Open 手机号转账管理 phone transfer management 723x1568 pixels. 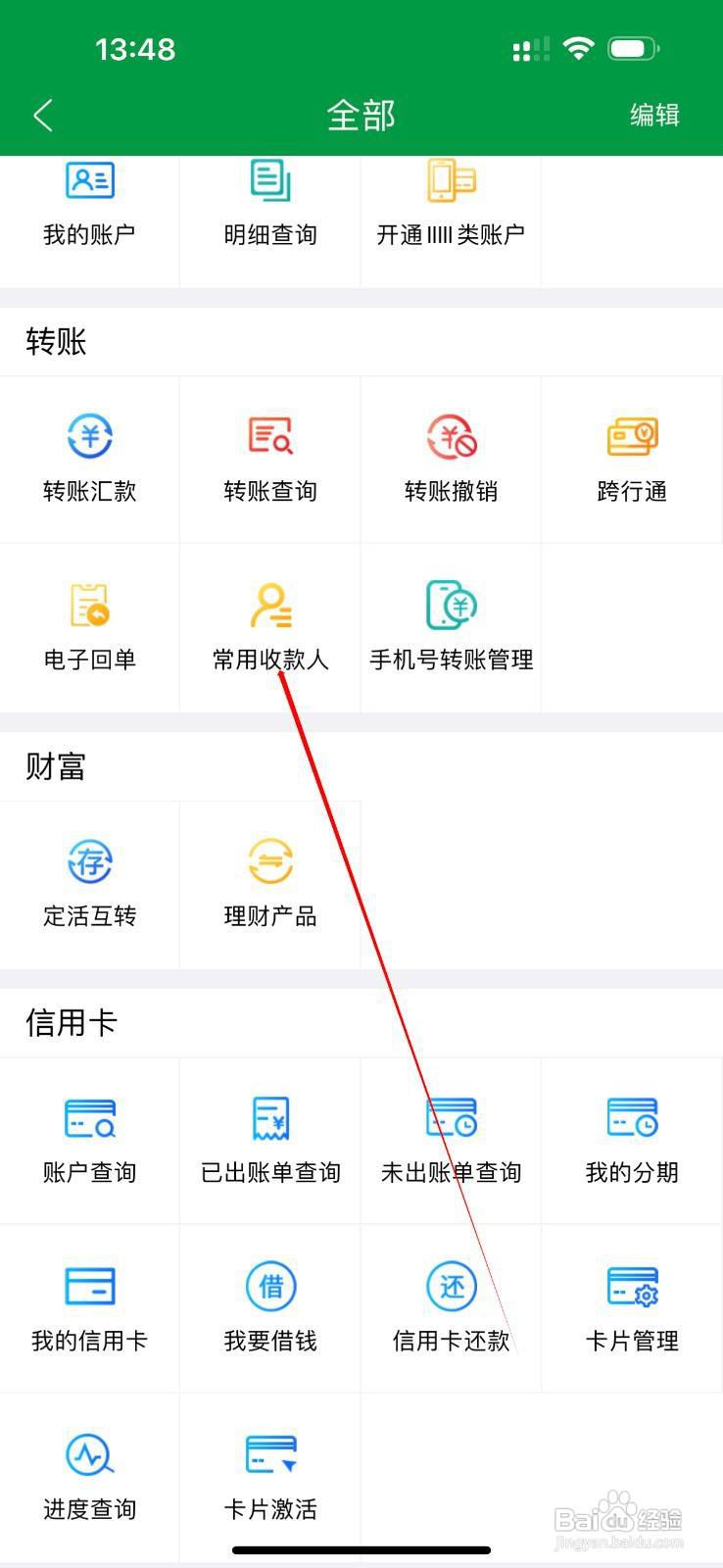coord(451,627)
